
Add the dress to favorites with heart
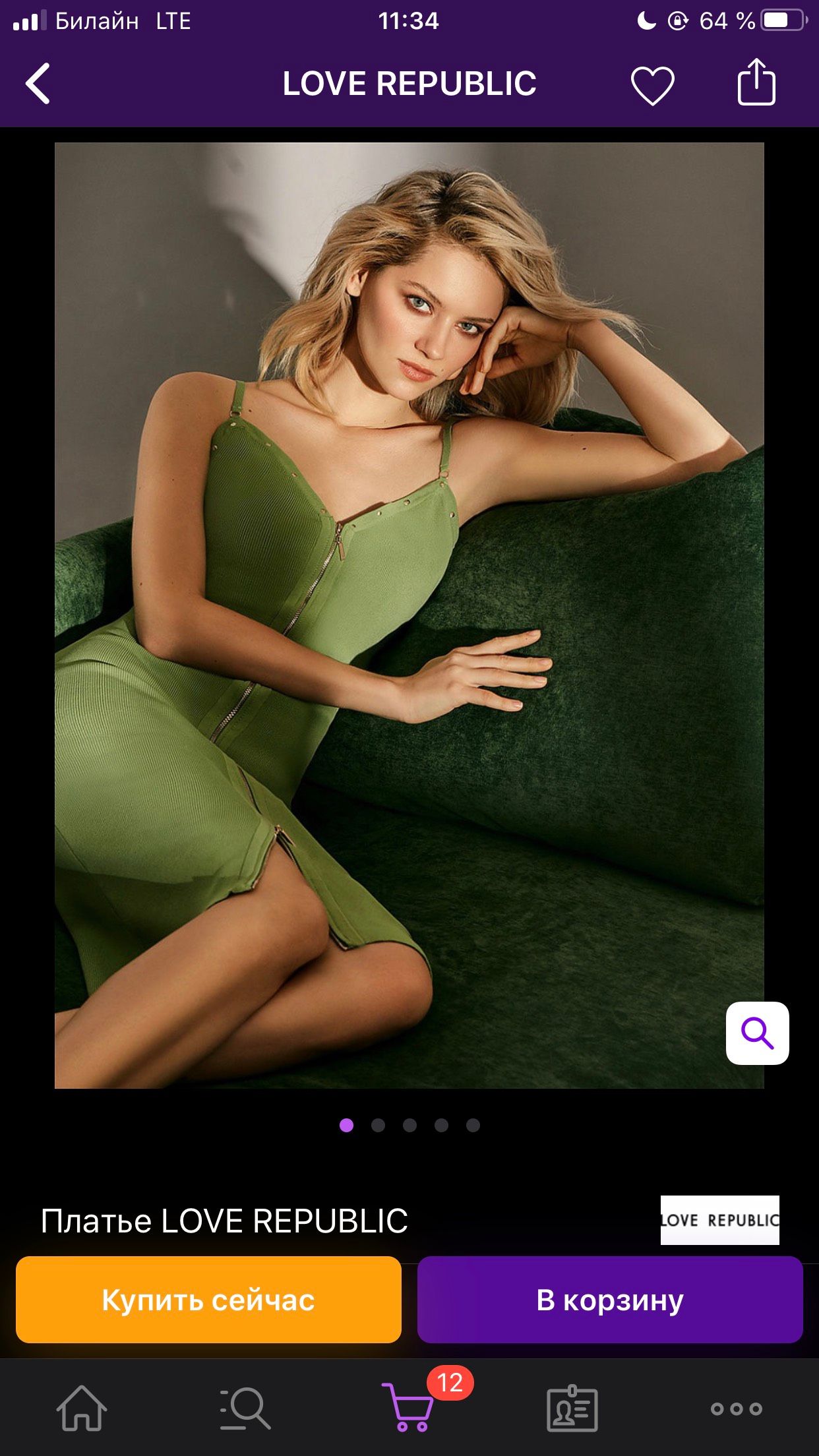click(652, 85)
